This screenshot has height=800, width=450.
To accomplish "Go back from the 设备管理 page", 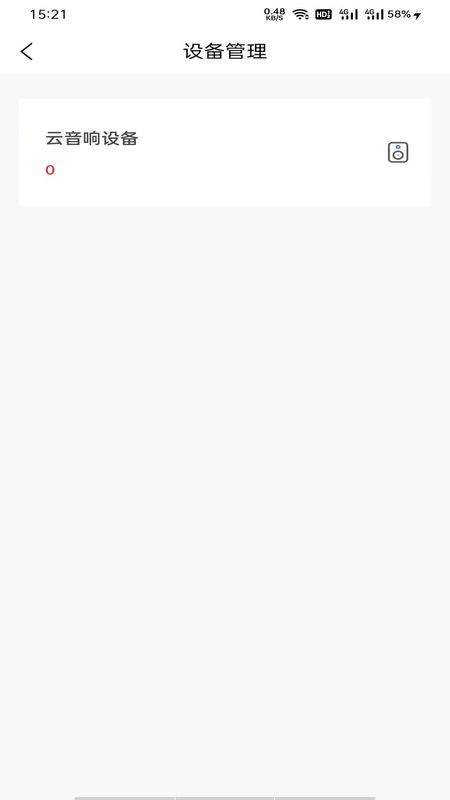I will [27, 52].
